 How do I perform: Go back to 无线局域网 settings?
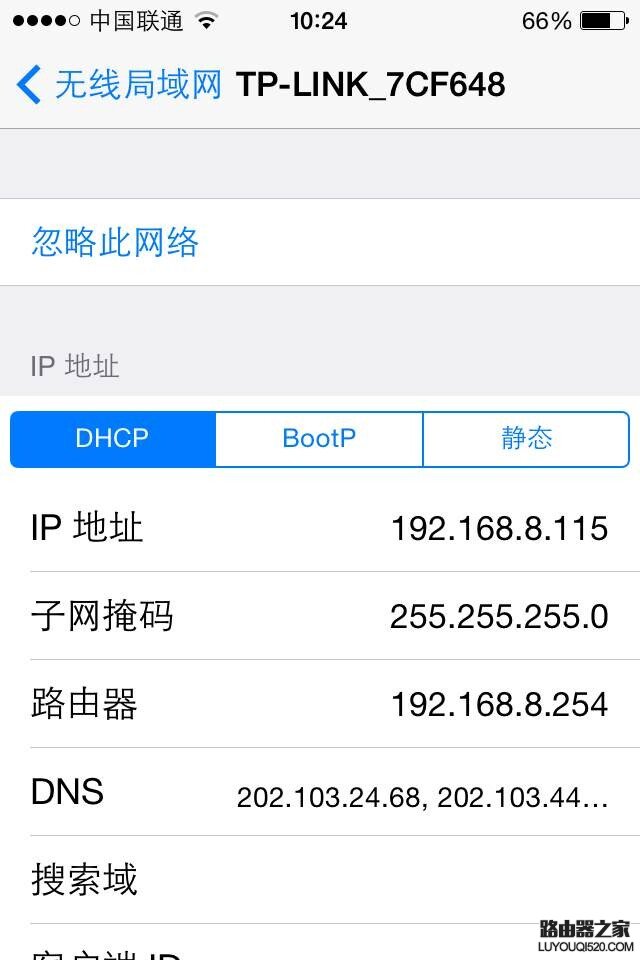[x=118, y=85]
